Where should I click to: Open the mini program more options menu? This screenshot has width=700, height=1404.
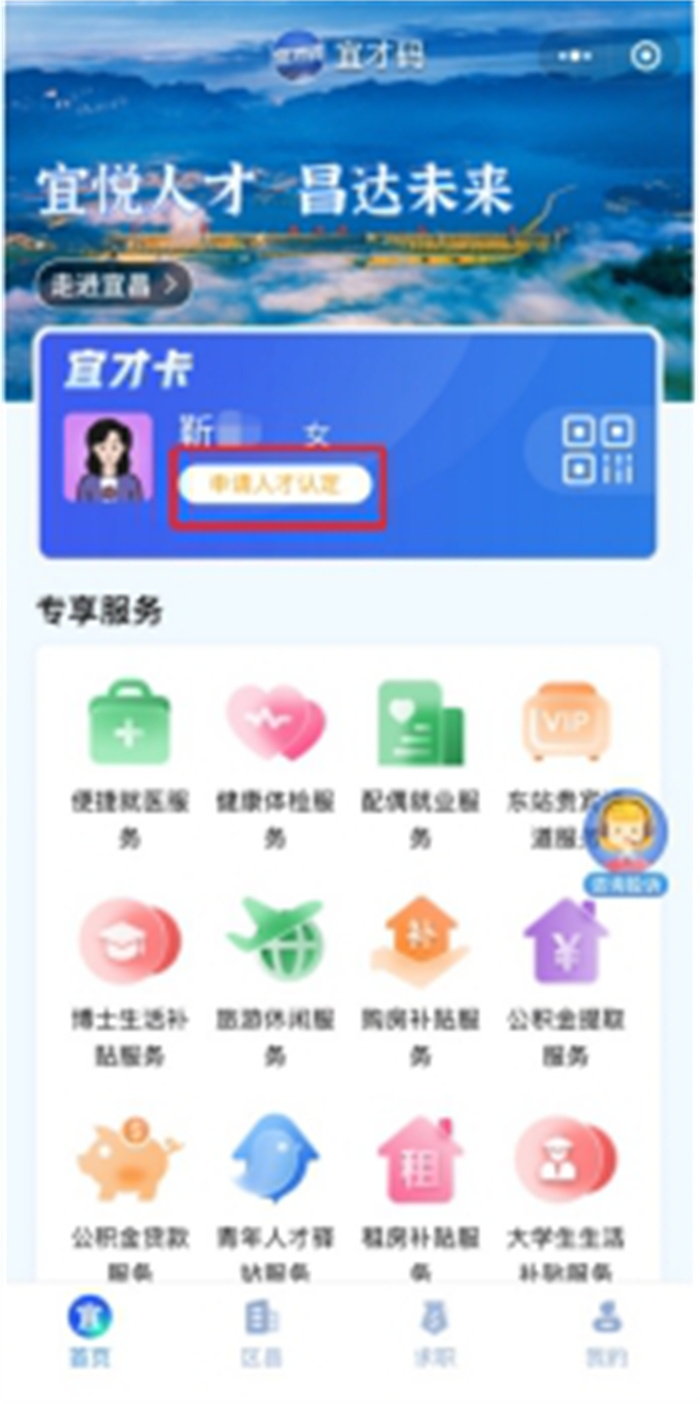click(x=575, y=57)
